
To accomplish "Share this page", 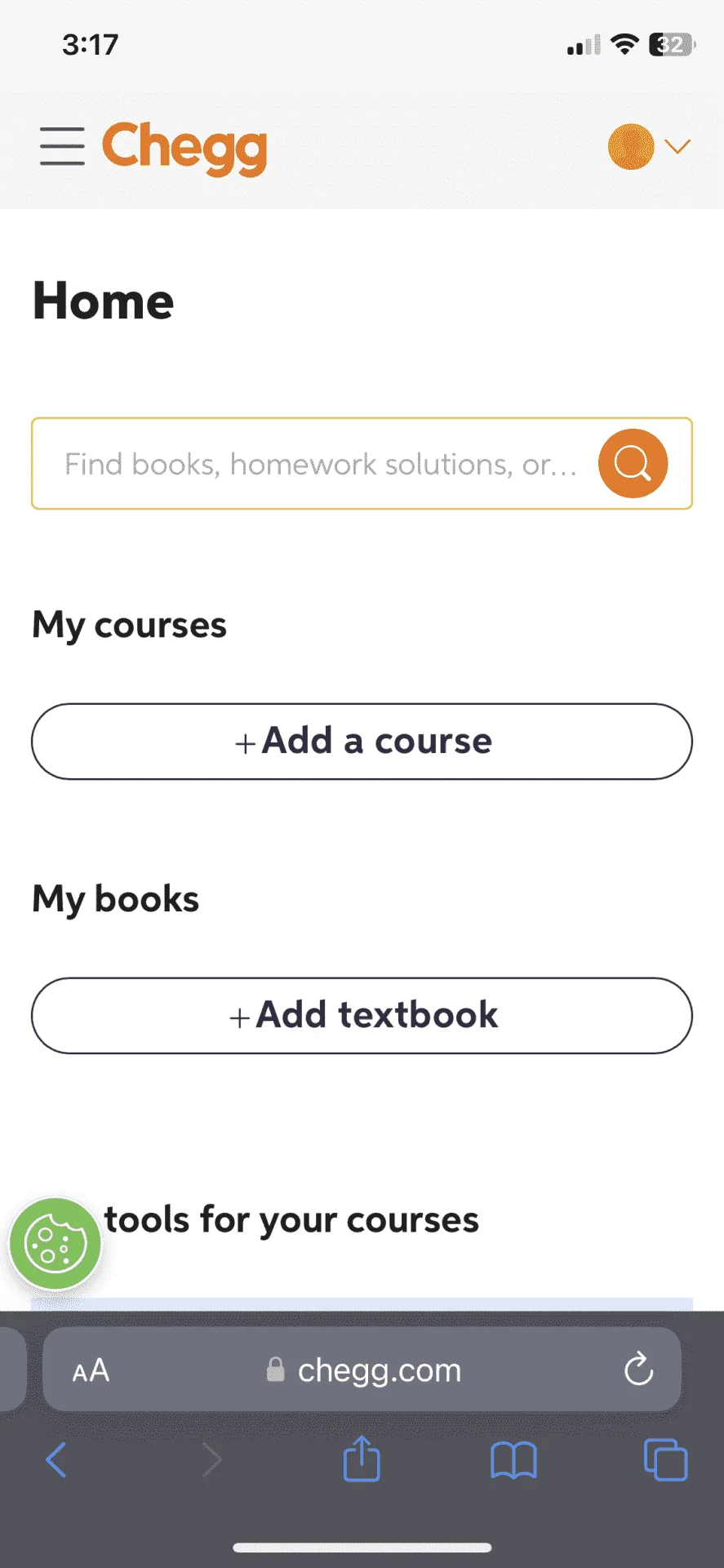I will pyautogui.click(x=362, y=1459).
